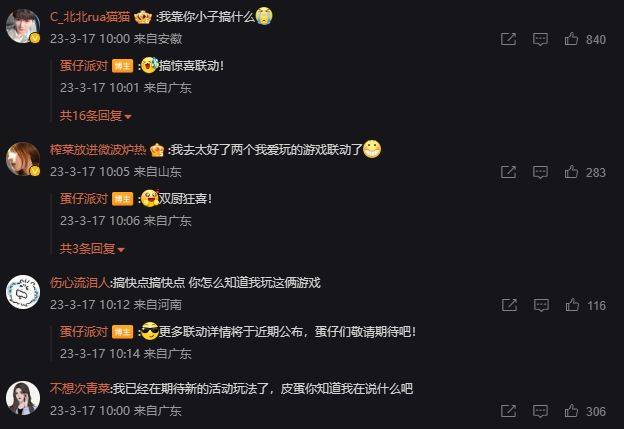Reply to 榨菜放进微波炉热's comment
The image size is (624, 429).
coord(540,172)
